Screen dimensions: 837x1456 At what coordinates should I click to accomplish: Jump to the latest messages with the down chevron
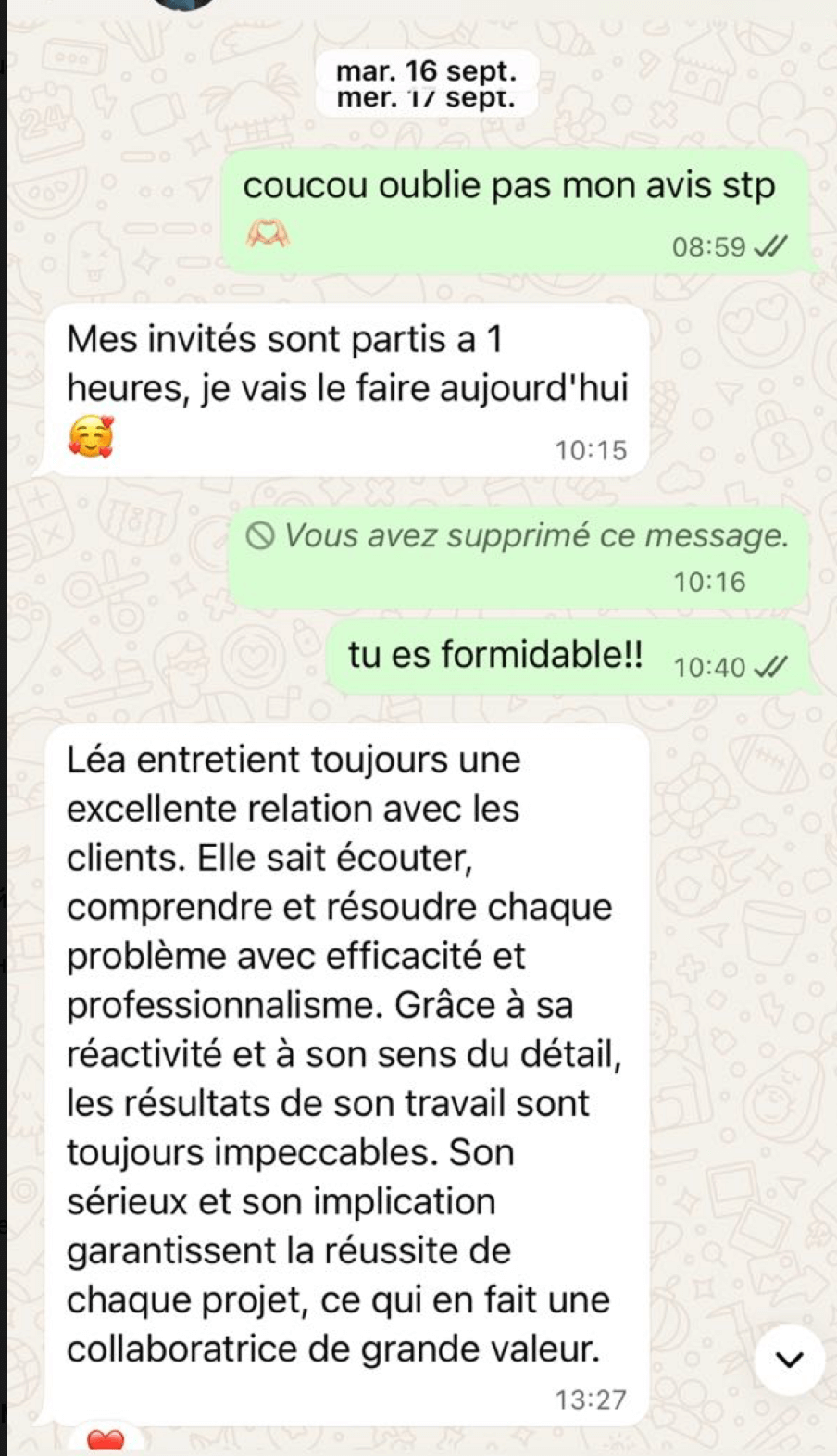[789, 1360]
